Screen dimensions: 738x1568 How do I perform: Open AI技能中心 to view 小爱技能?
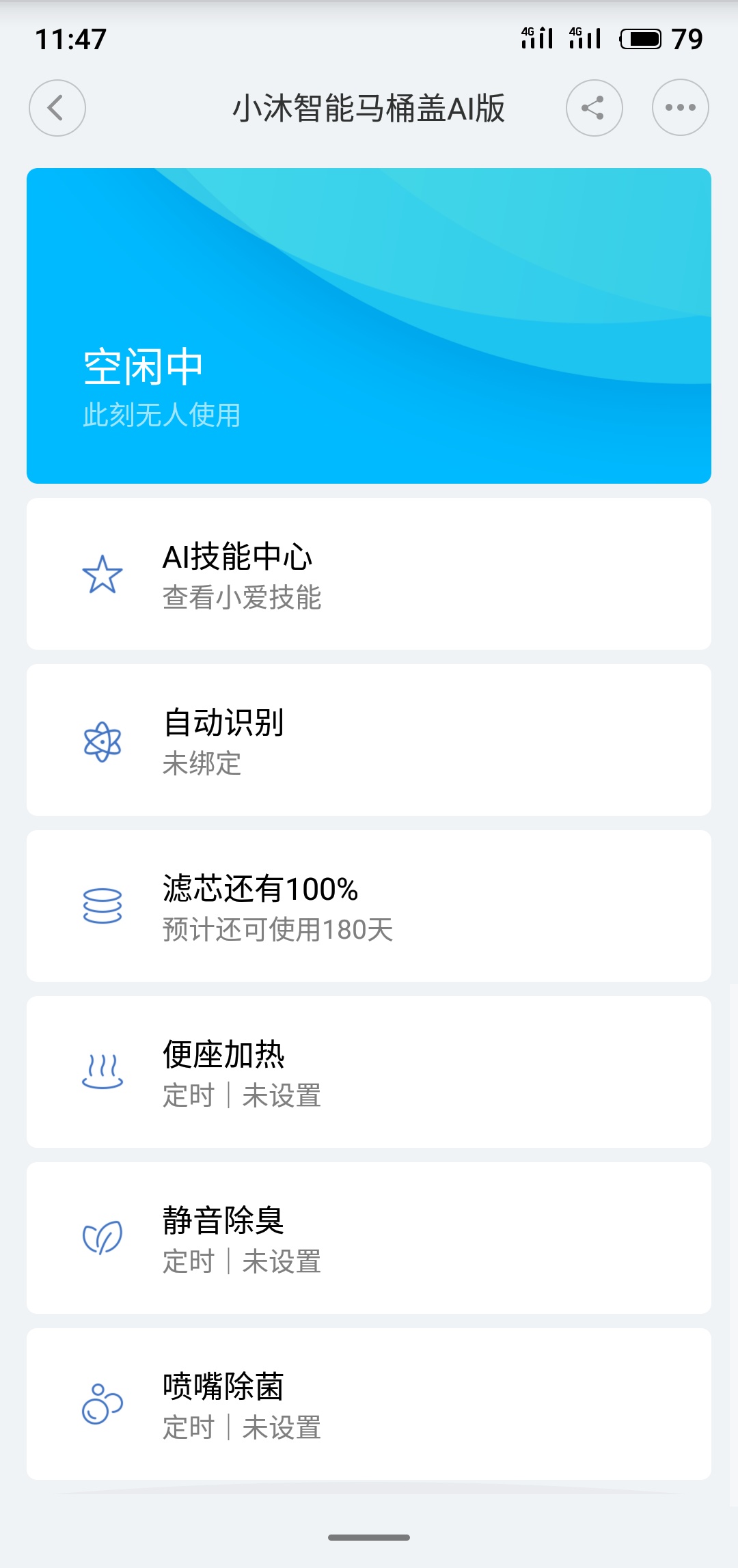(369, 576)
